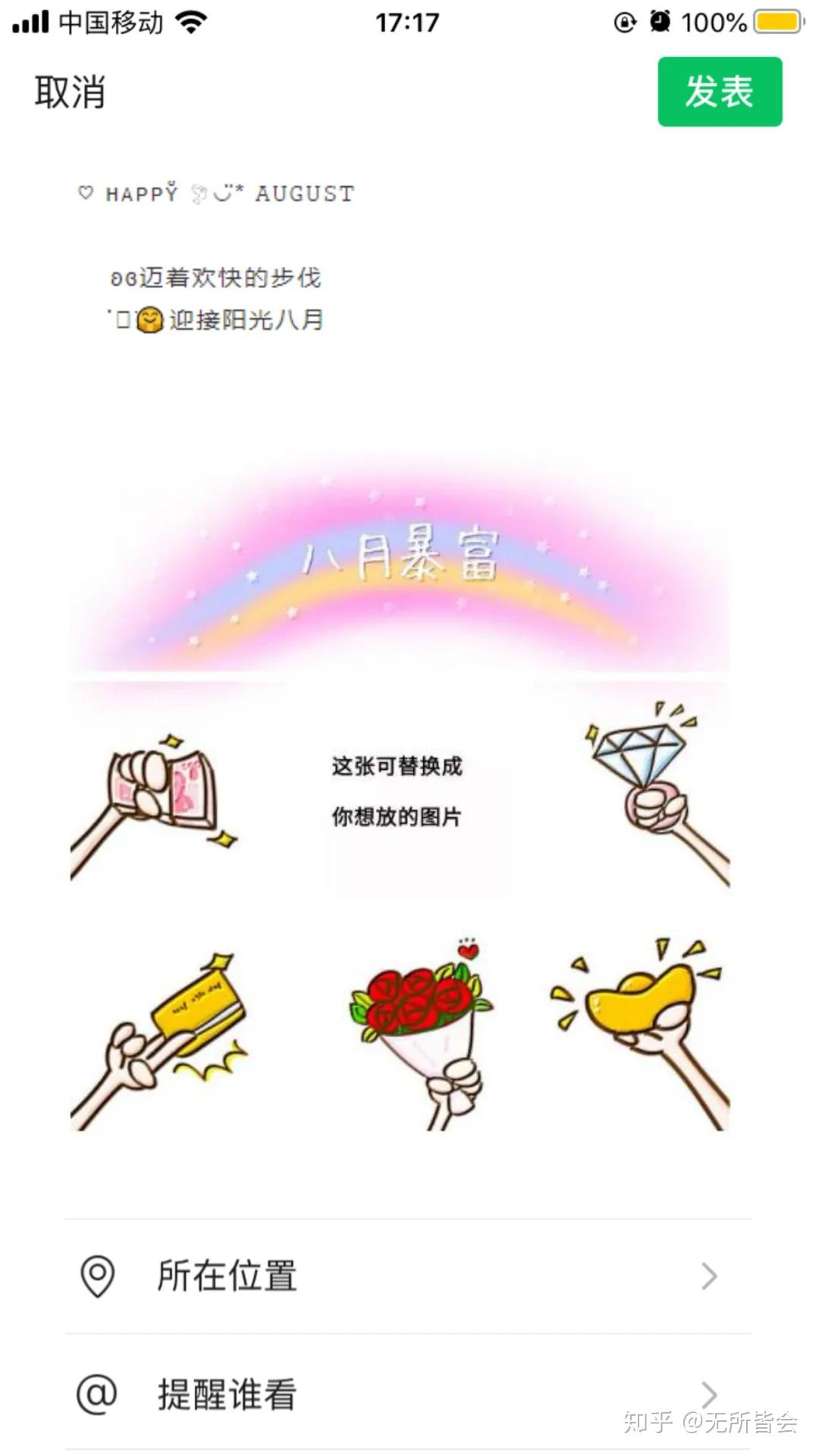The height and width of the screenshot is (1456, 819).
Task: Click the location pin icon
Action: tap(96, 1276)
